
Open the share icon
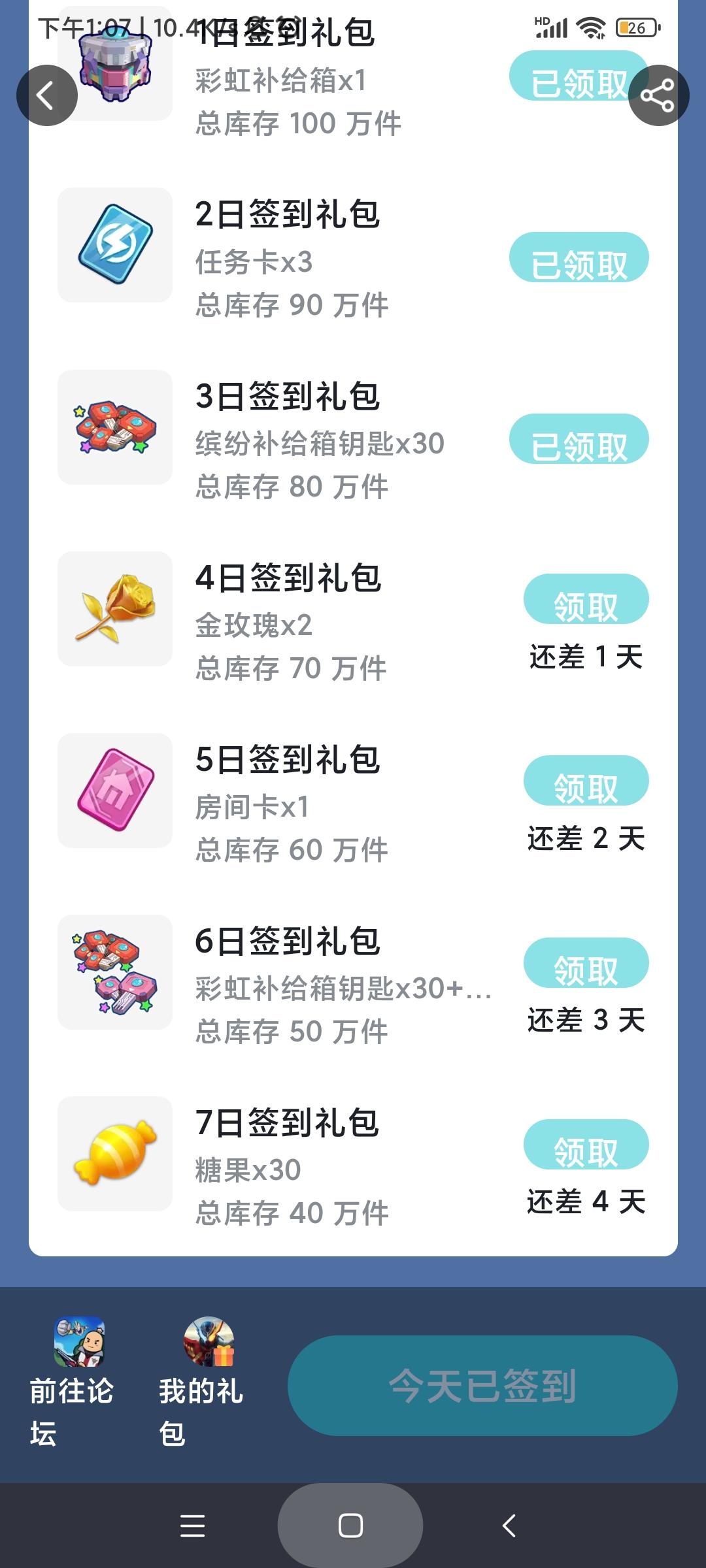pos(658,95)
